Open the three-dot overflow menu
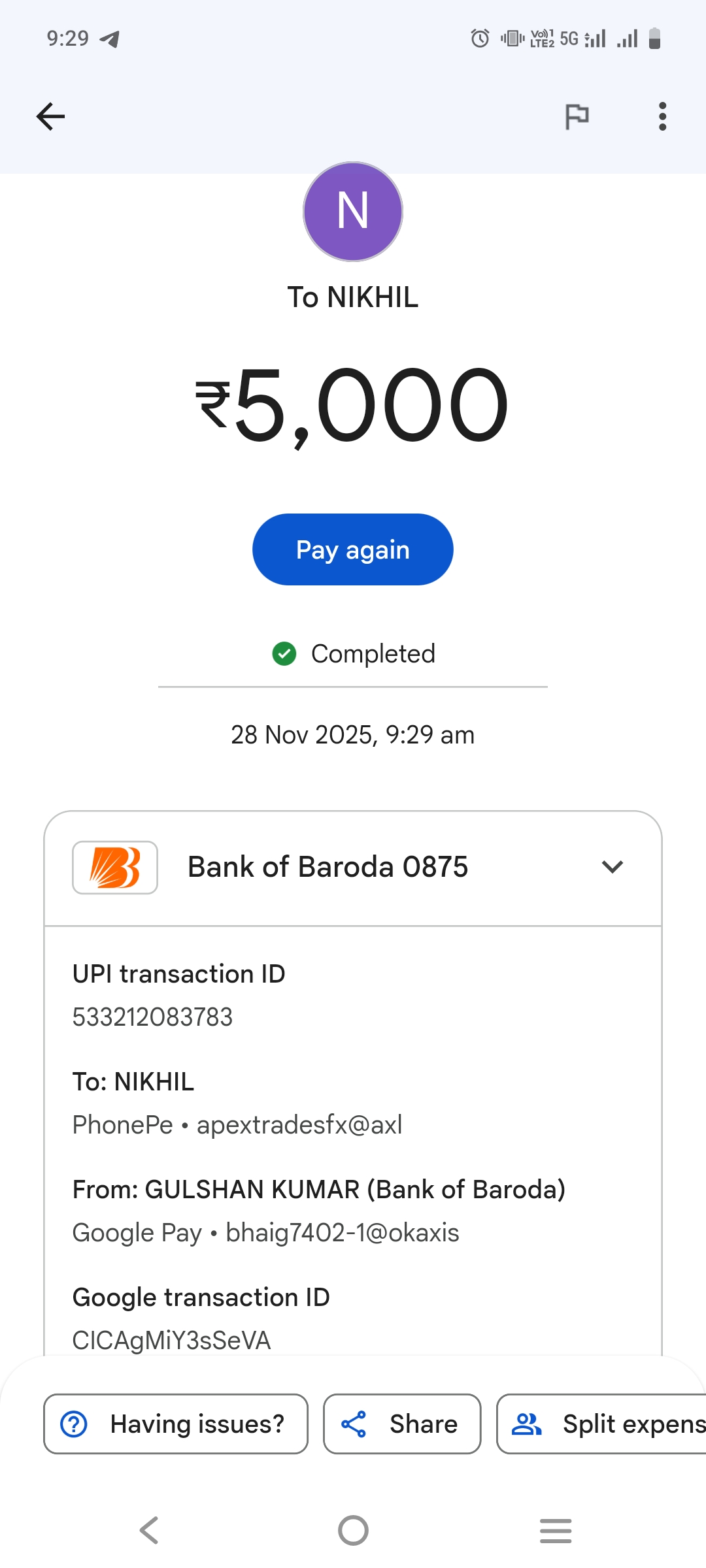Image resolution: width=706 pixels, height=1568 pixels. (662, 117)
